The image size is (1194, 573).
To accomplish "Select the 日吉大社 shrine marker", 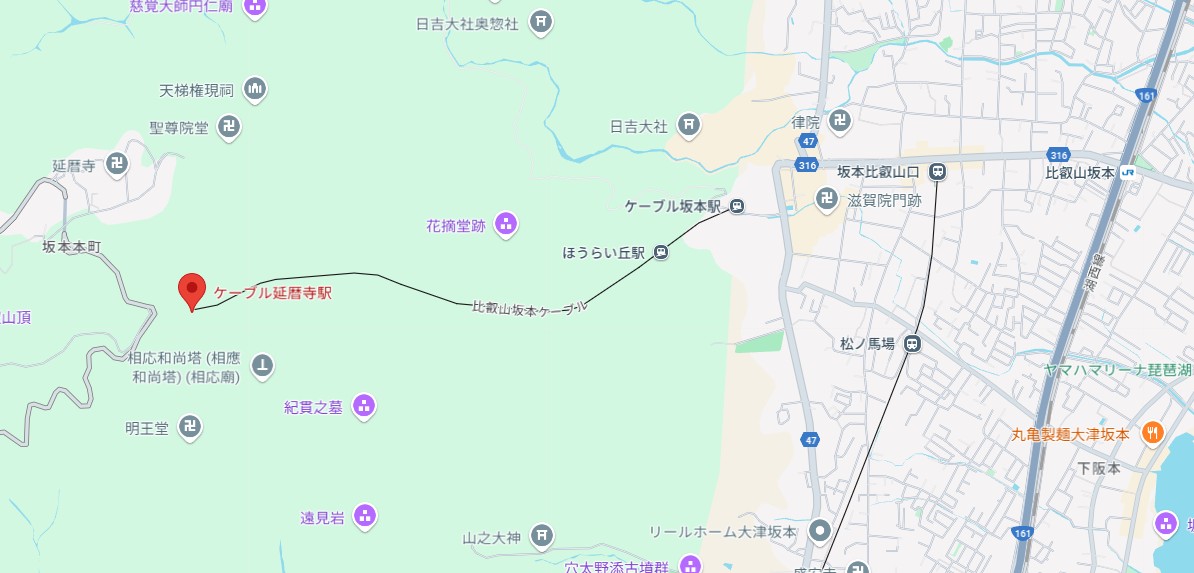I will pos(688,125).
